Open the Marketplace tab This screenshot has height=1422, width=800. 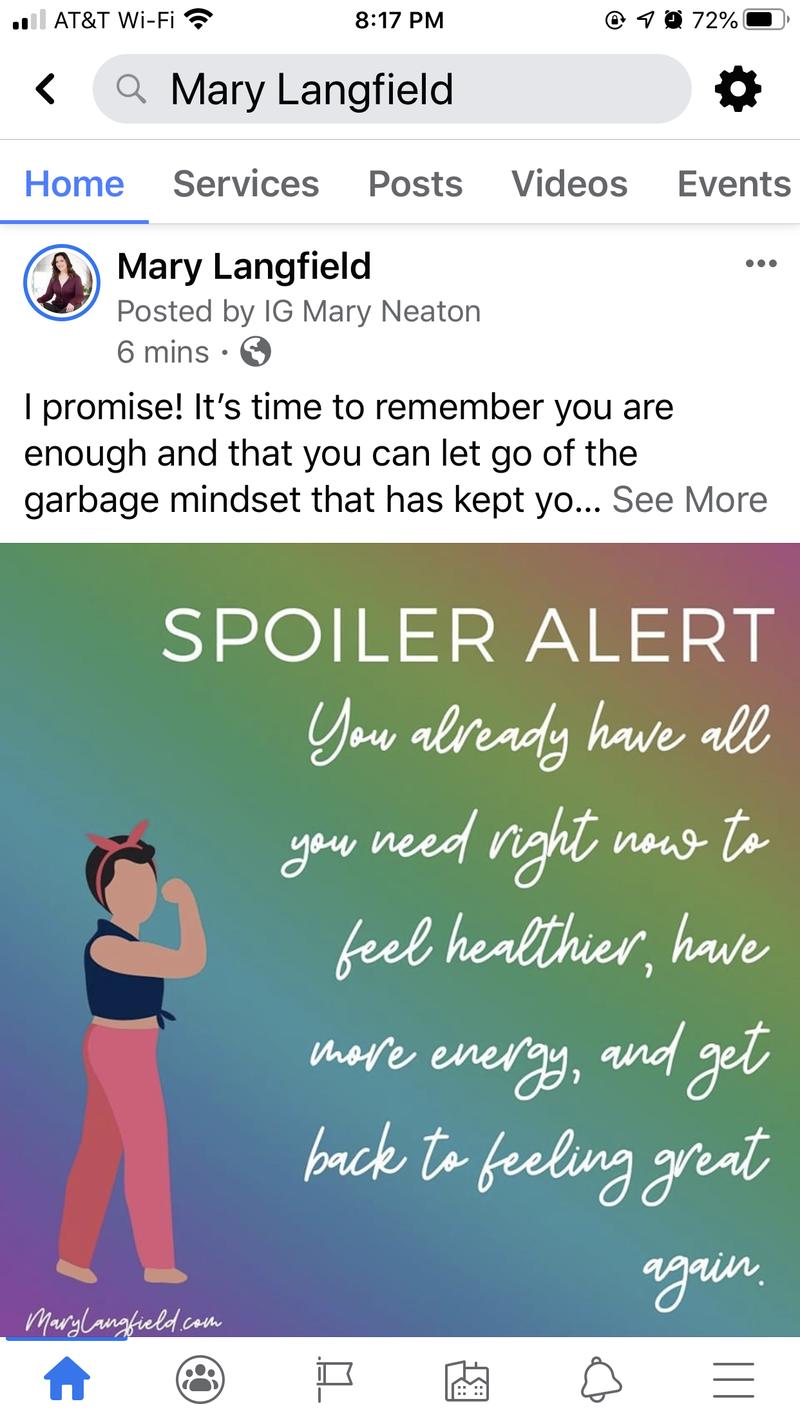click(x=467, y=1381)
